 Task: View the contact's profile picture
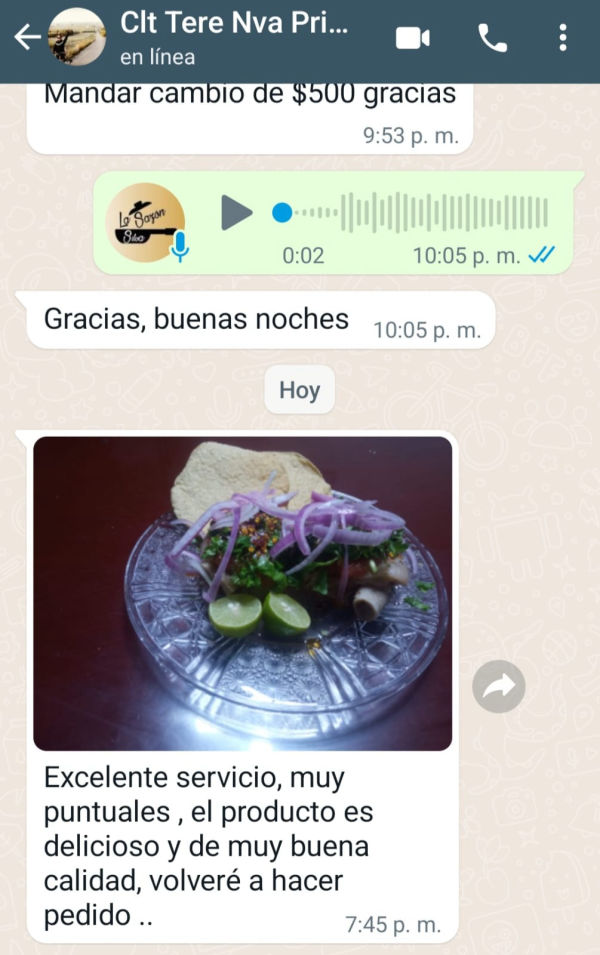[x=77, y=38]
